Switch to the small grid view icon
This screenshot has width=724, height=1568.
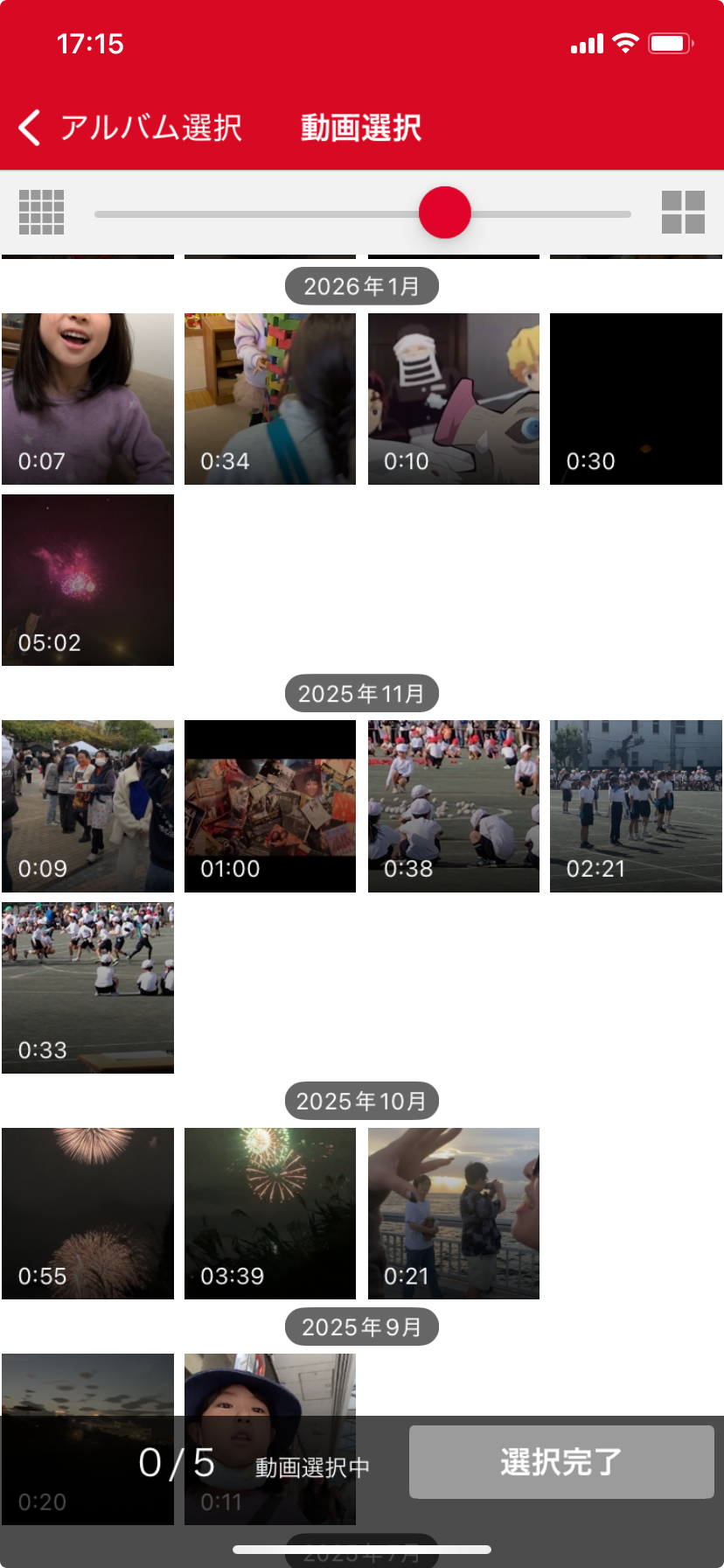click(x=42, y=213)
